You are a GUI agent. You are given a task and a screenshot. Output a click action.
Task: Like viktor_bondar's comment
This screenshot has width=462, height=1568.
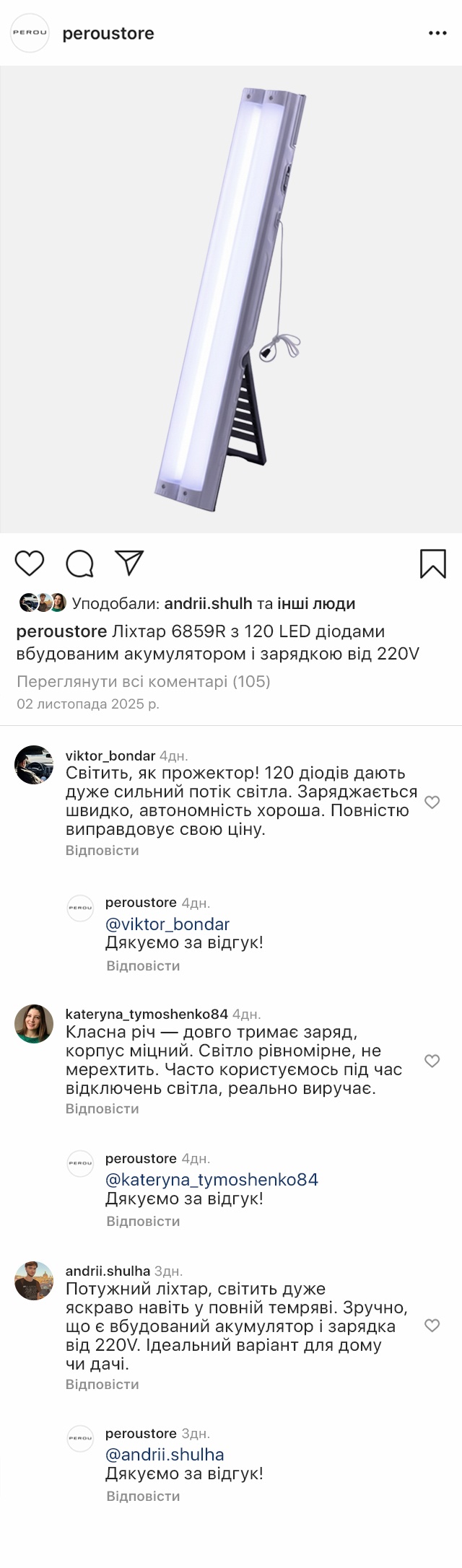pyautogui.click(x=432, y=802)
